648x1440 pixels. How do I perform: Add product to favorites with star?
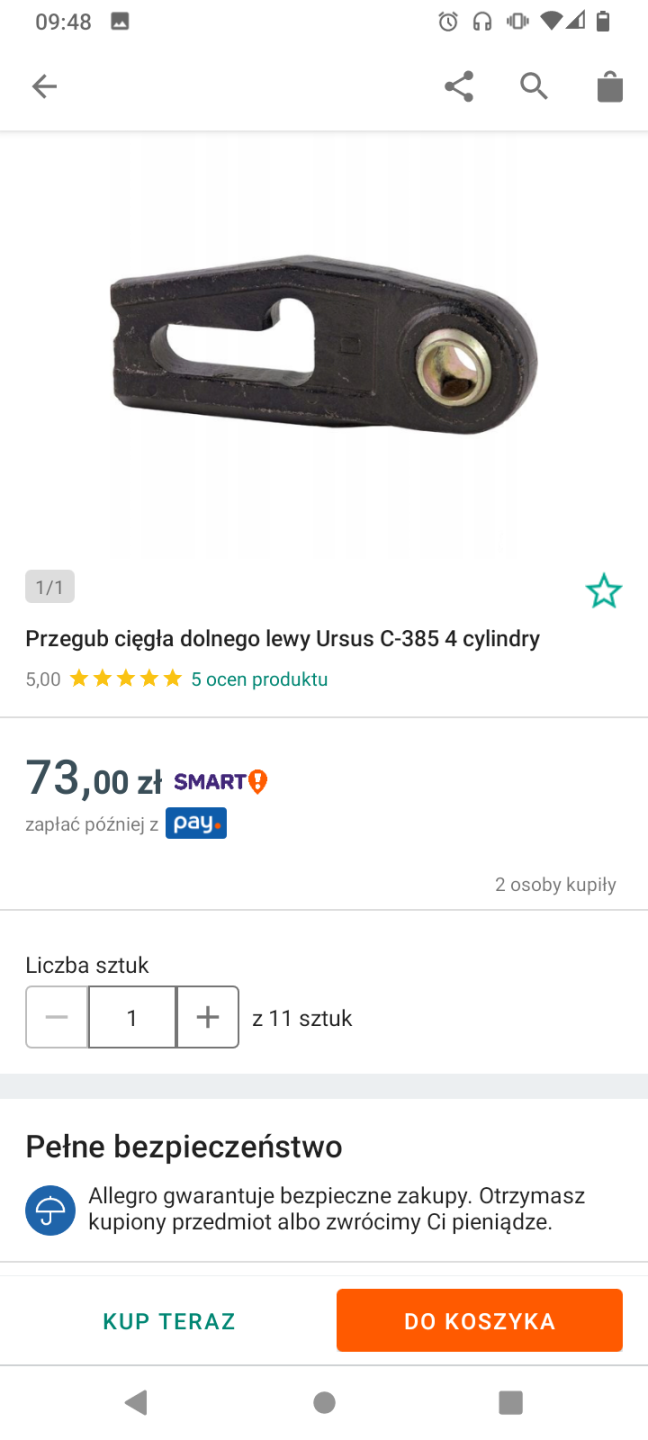(x=603, y=591)
